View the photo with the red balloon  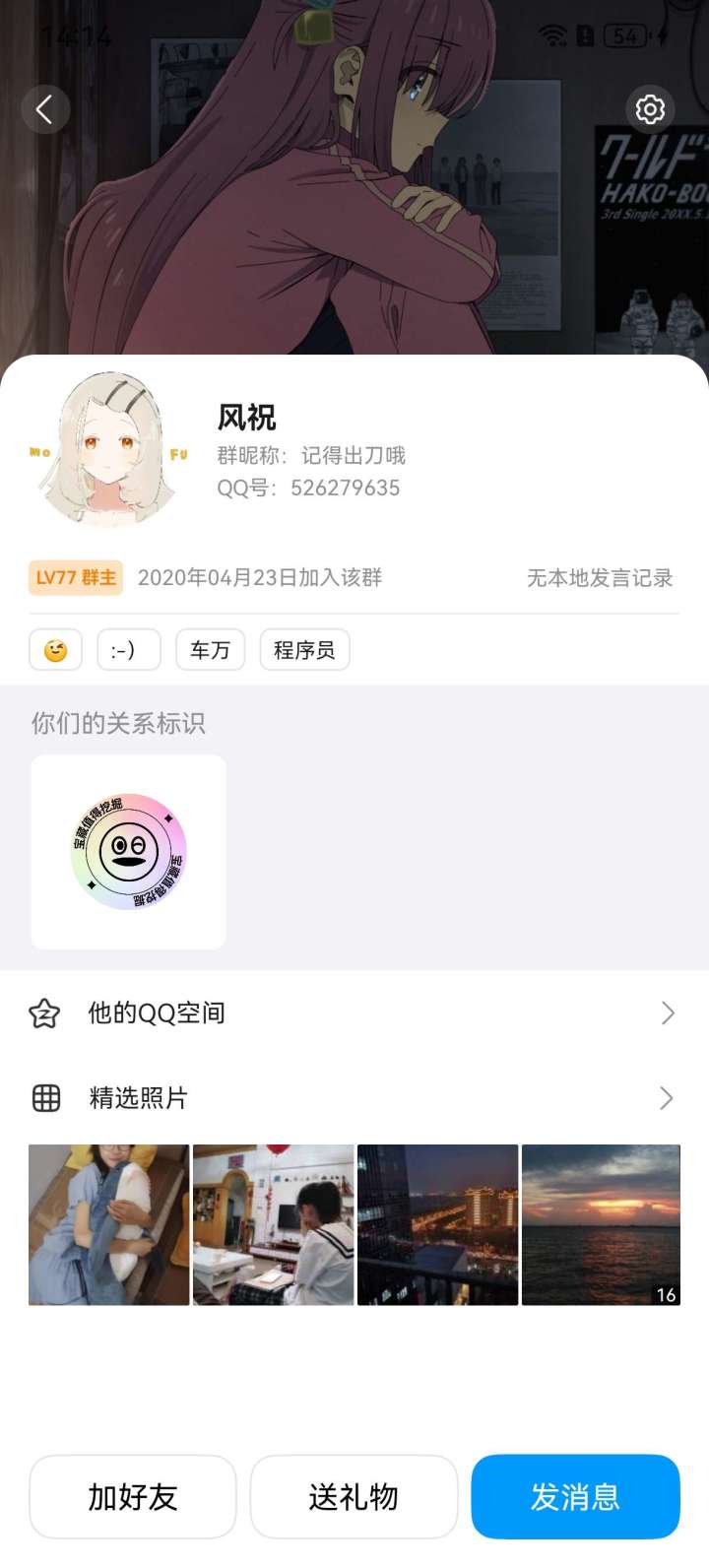click(273, 1224)
